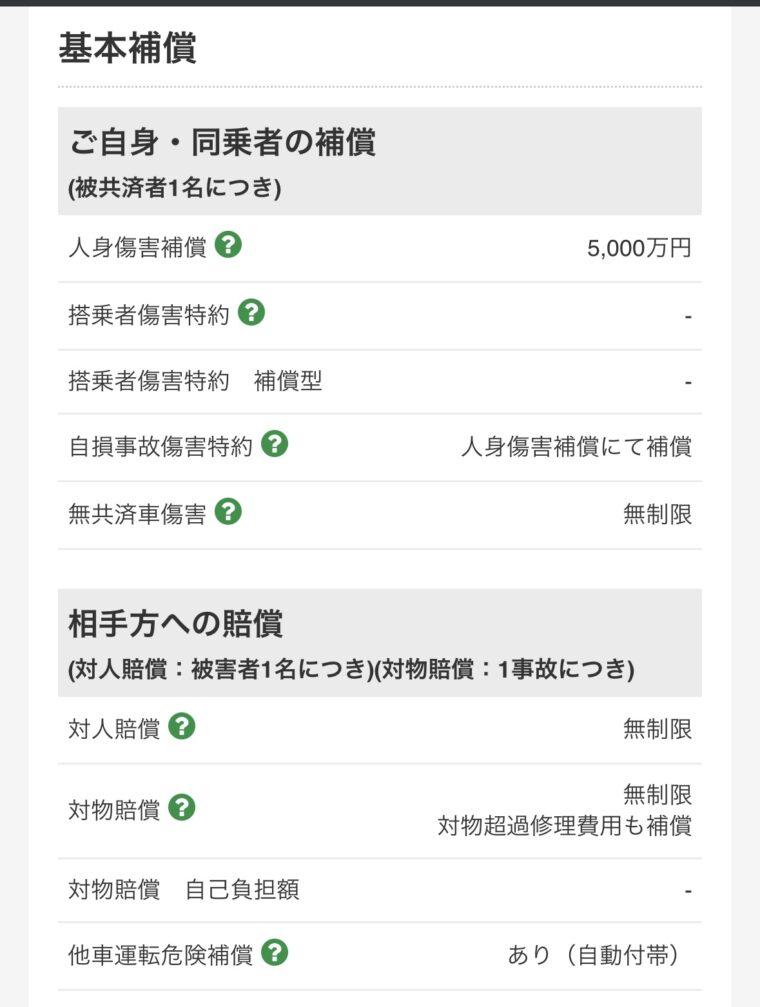Click the dash value in 搭乗者傷害特約 row

point(686,313)
